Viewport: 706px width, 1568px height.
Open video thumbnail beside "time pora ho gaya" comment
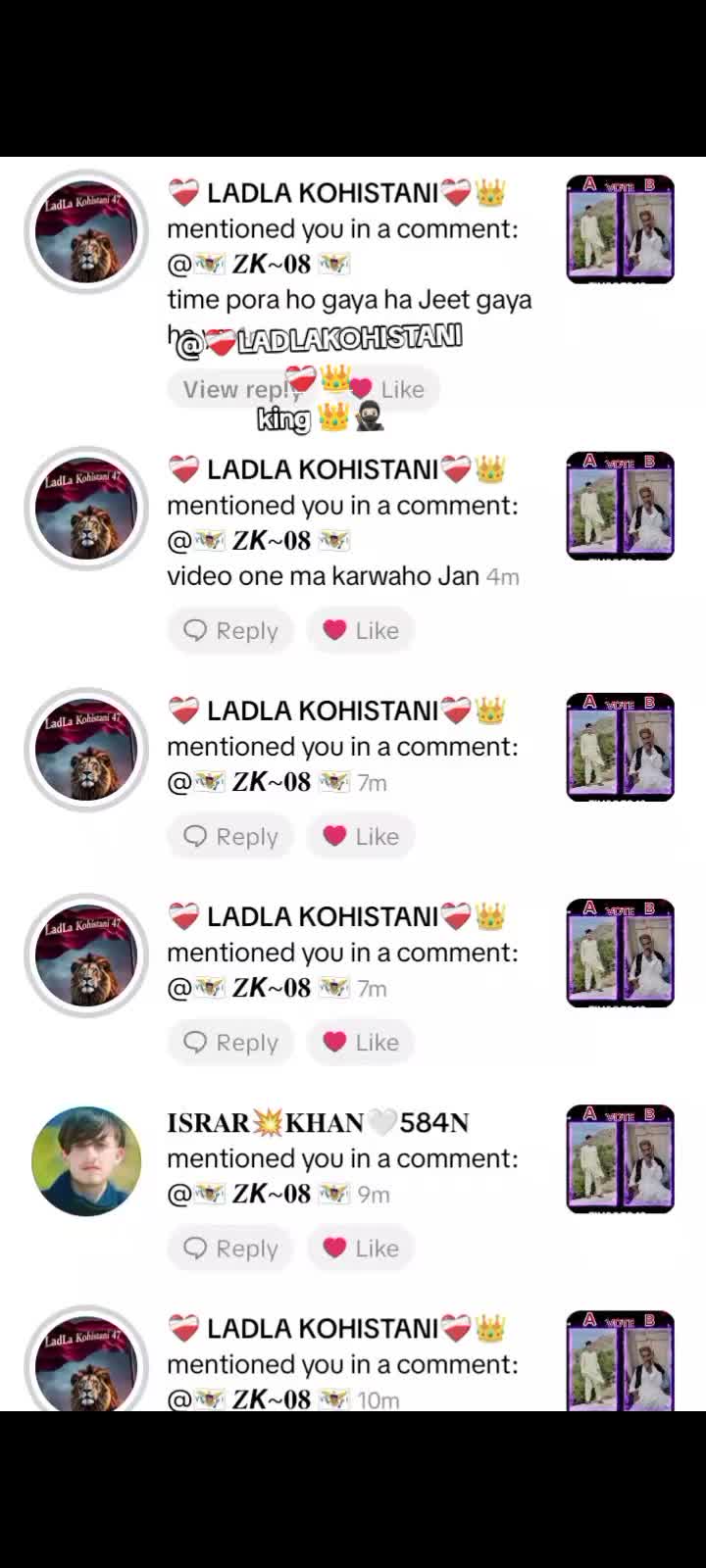[620, 229]
